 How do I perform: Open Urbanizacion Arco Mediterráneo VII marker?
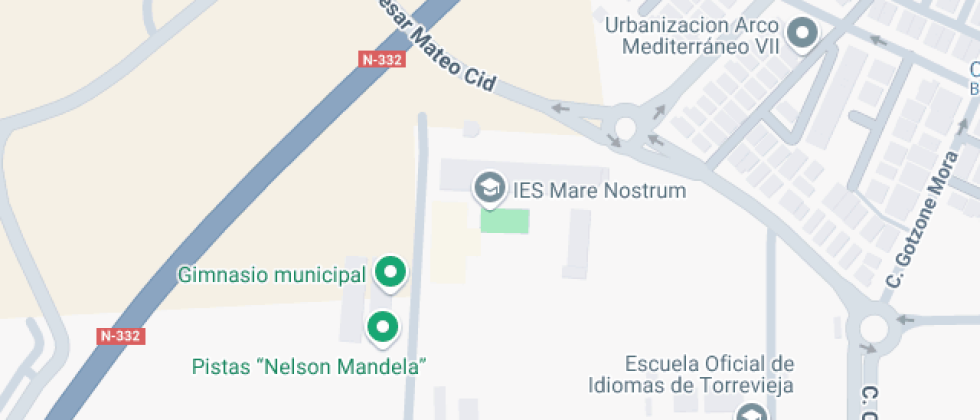(802, 35)
